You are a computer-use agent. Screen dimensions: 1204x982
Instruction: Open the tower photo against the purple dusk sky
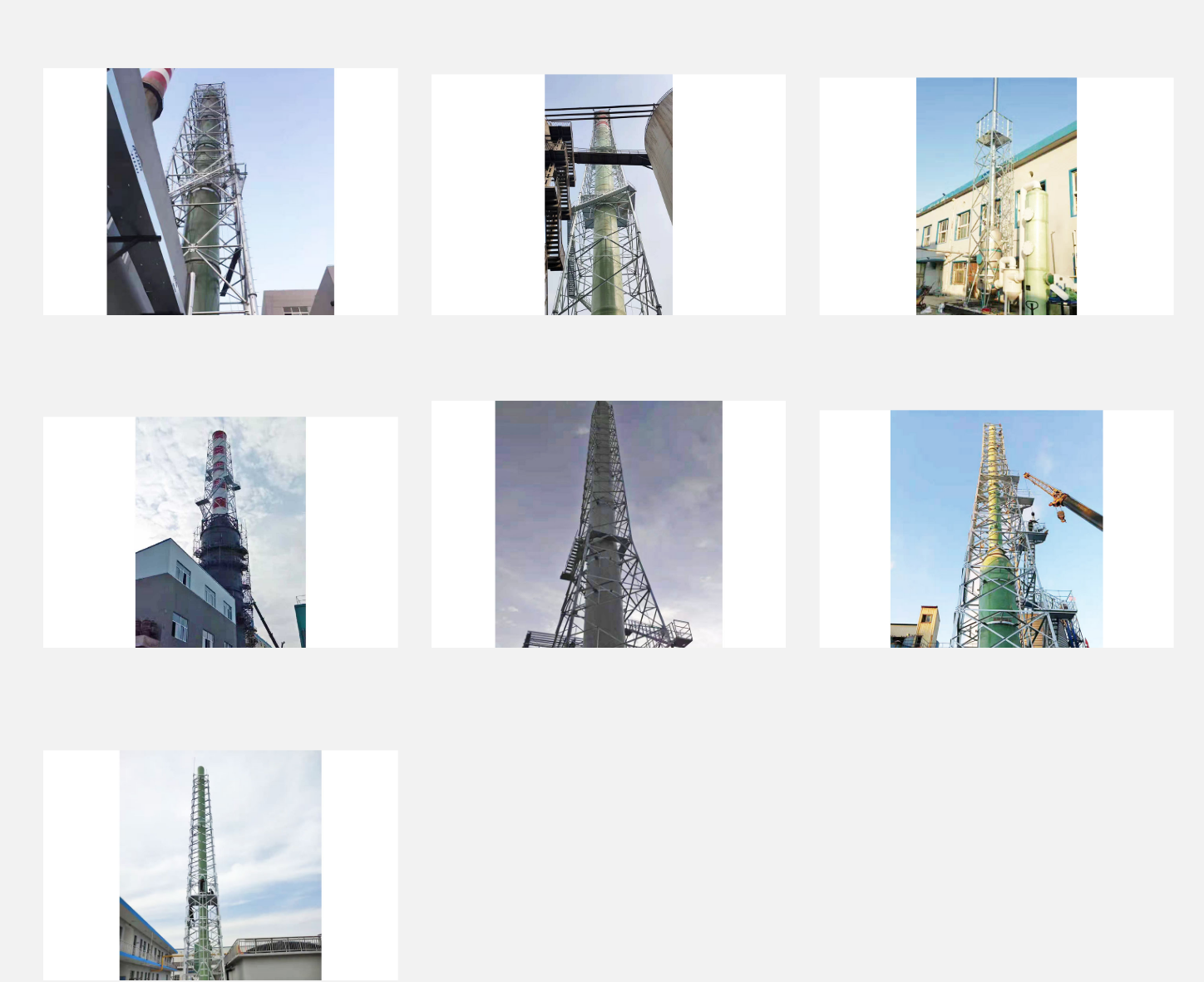tap(609, 525)
